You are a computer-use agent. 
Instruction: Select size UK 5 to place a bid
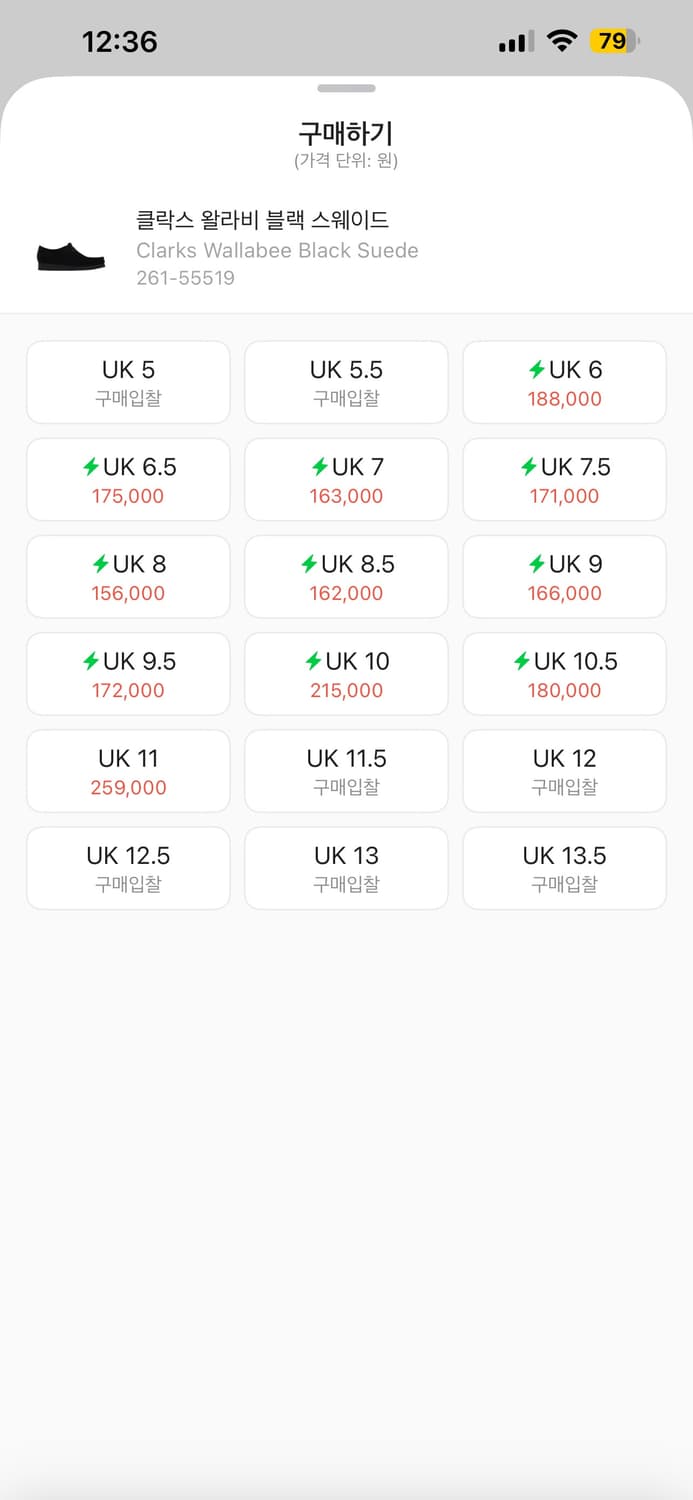(x=128, y=383)
